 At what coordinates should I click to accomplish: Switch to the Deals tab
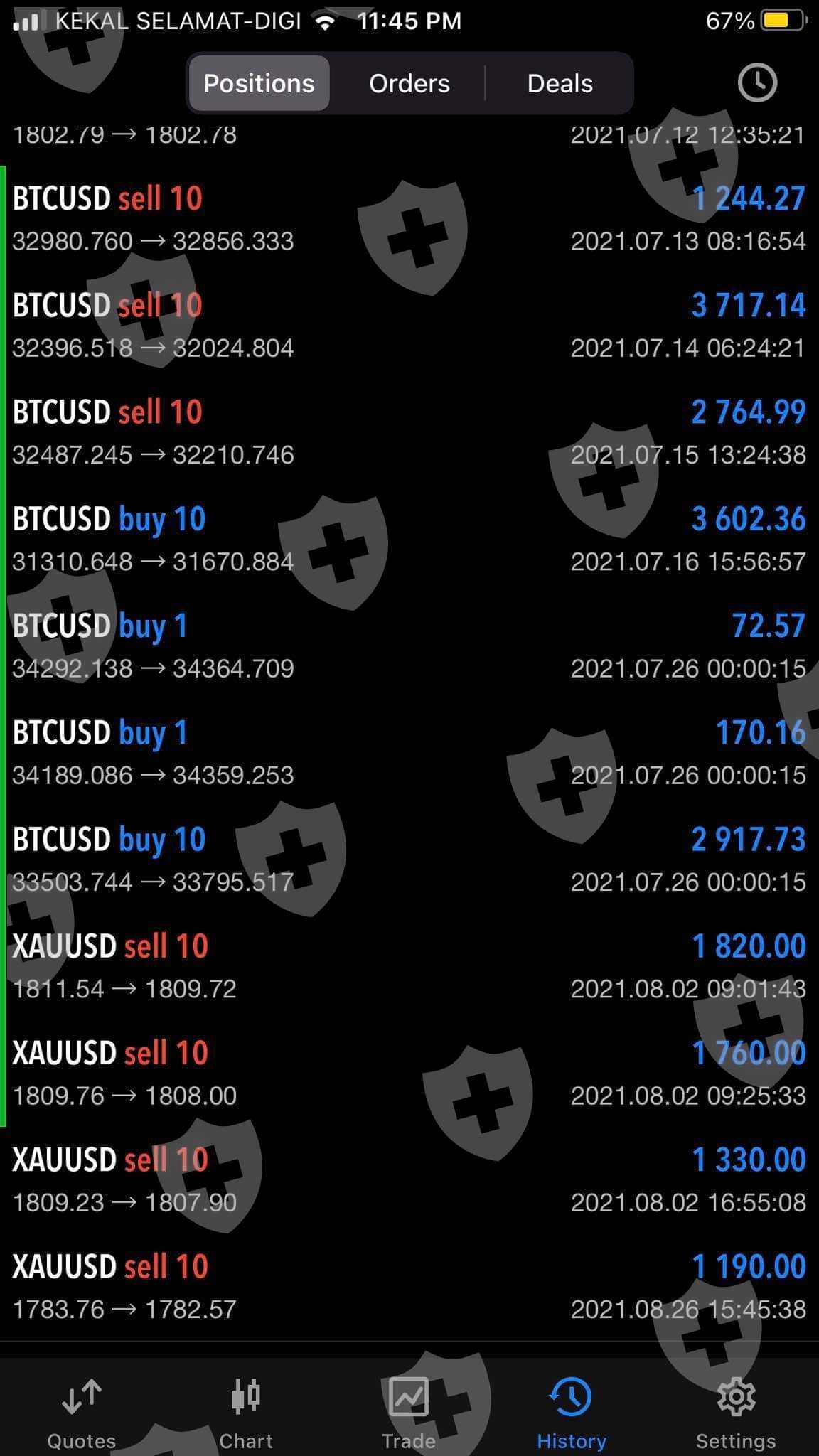pos(560,83)
